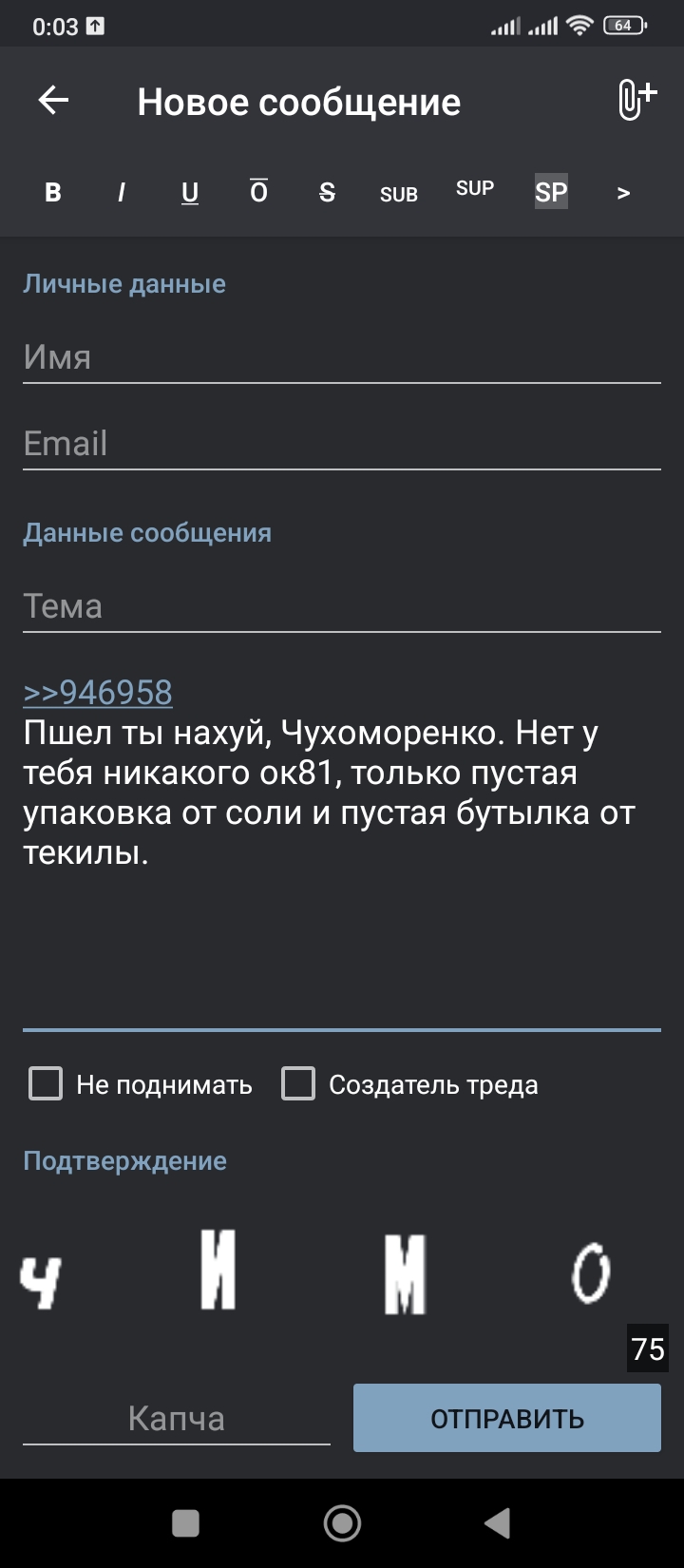The image size is (684, 1568).
Task: Attach a file with the paperclip icon
Action: coord(635,101)
